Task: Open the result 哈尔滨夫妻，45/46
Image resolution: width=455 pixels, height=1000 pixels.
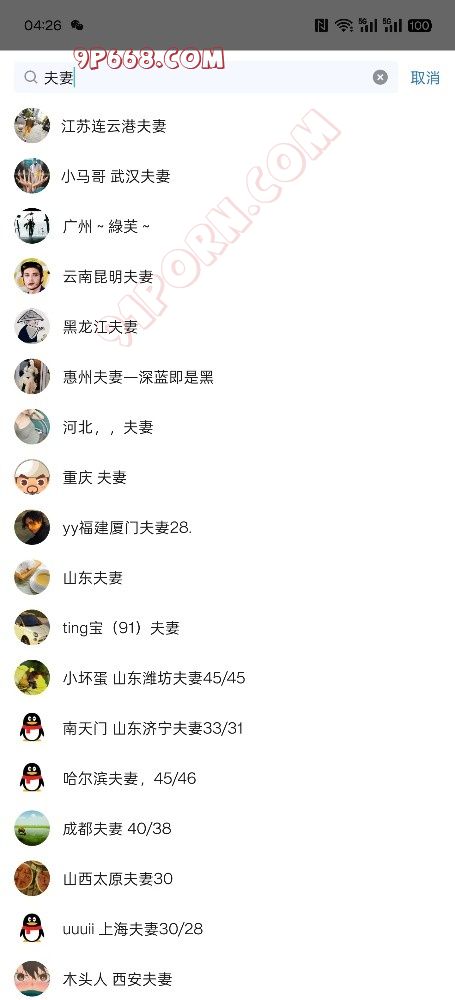Action: pyautogui.click(x=227, y=778)
